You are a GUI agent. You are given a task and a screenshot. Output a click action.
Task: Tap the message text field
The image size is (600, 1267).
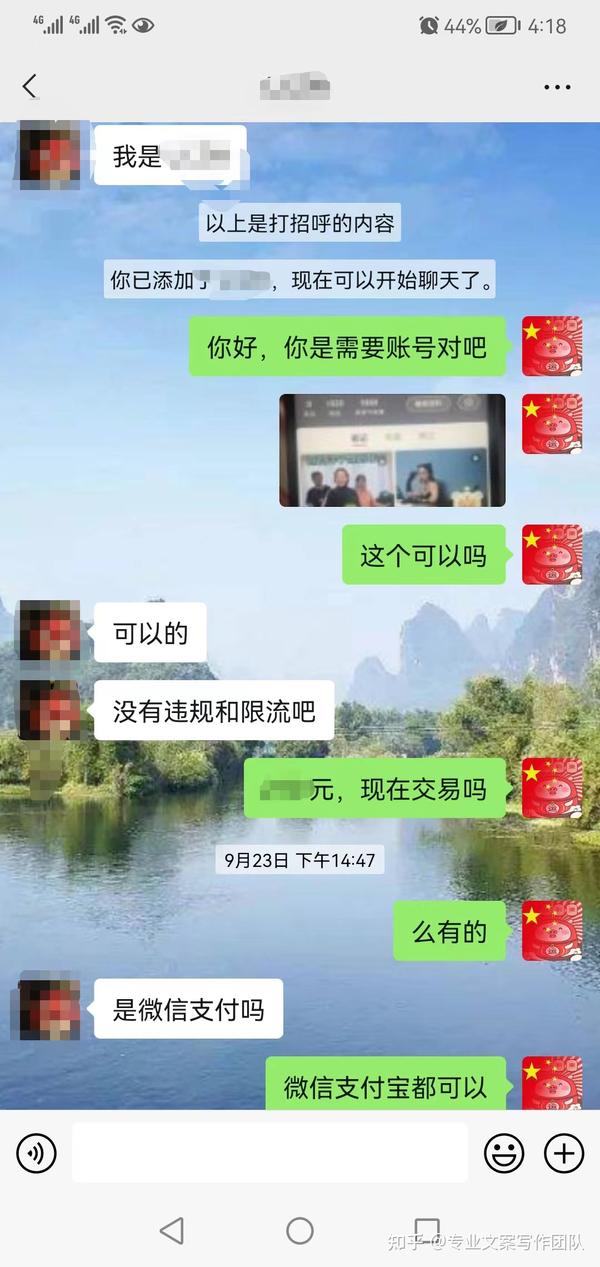point(270,1153)
